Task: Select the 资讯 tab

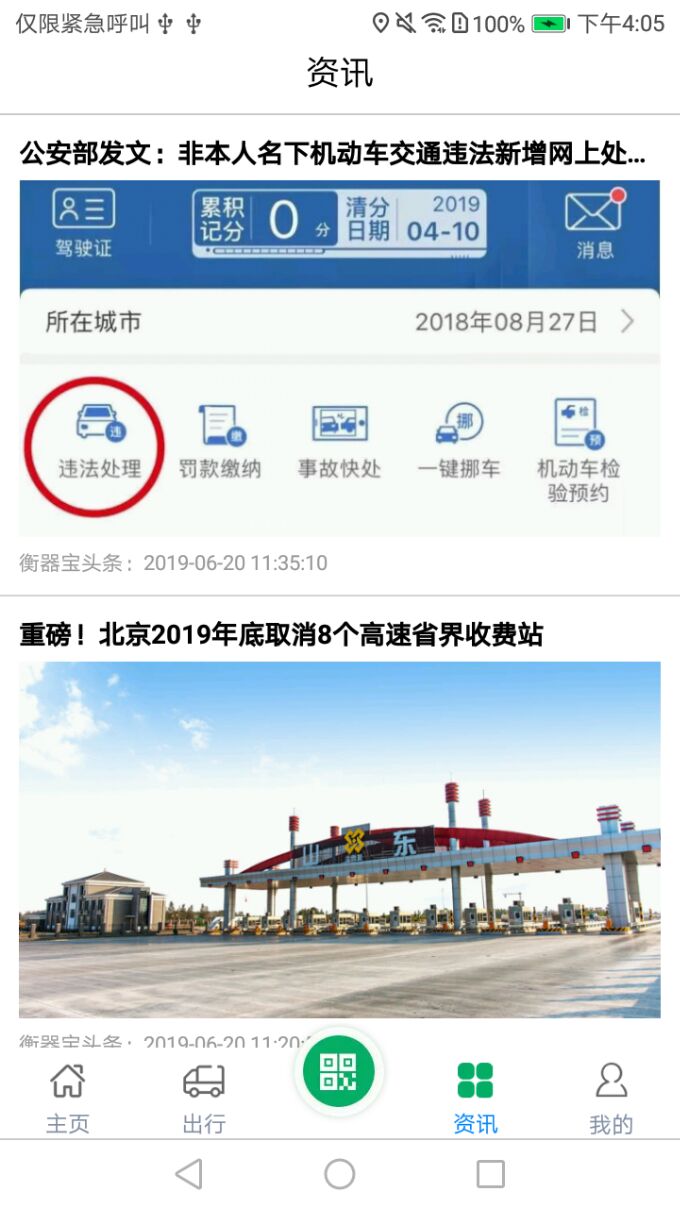Action: click(x=475, y=1097)
